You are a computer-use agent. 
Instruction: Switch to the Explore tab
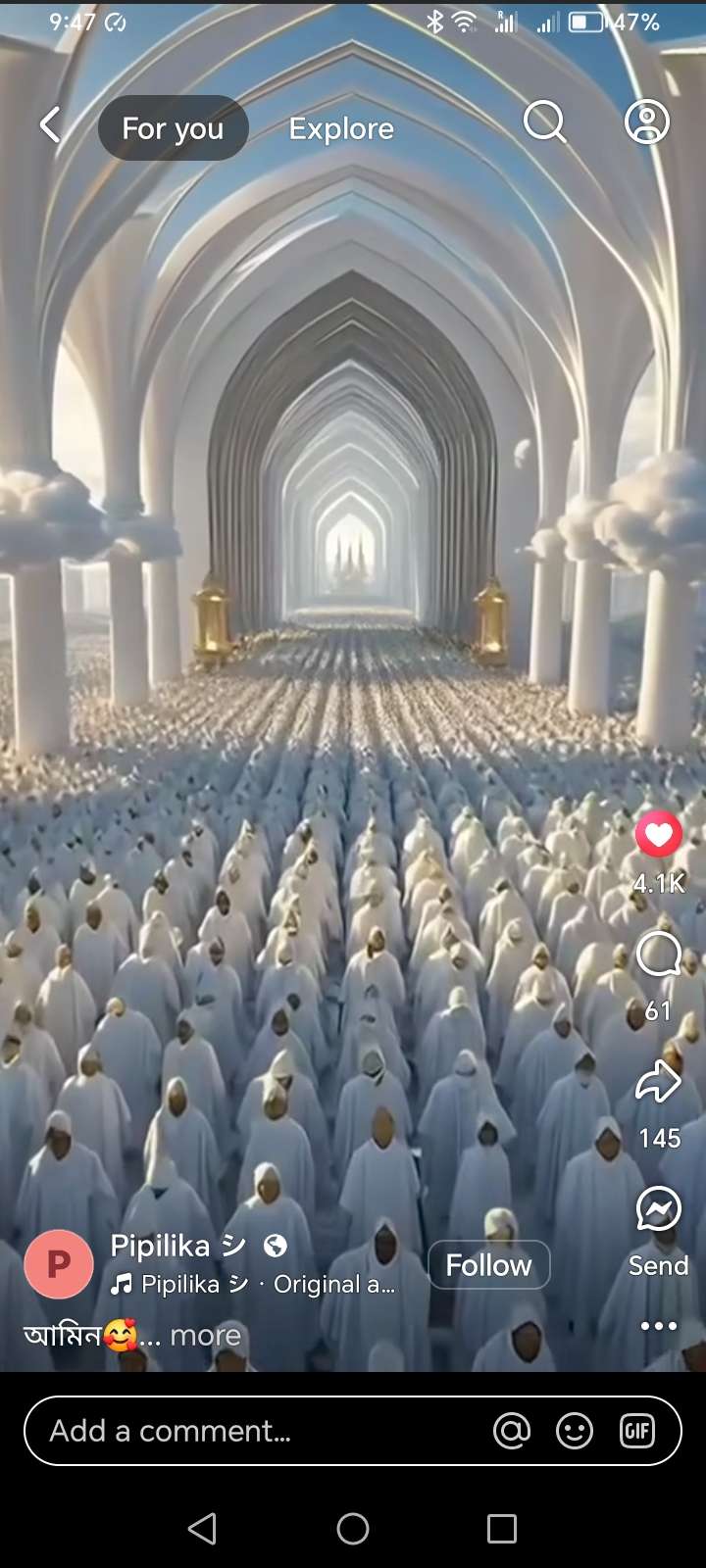[x=341, y=128]
